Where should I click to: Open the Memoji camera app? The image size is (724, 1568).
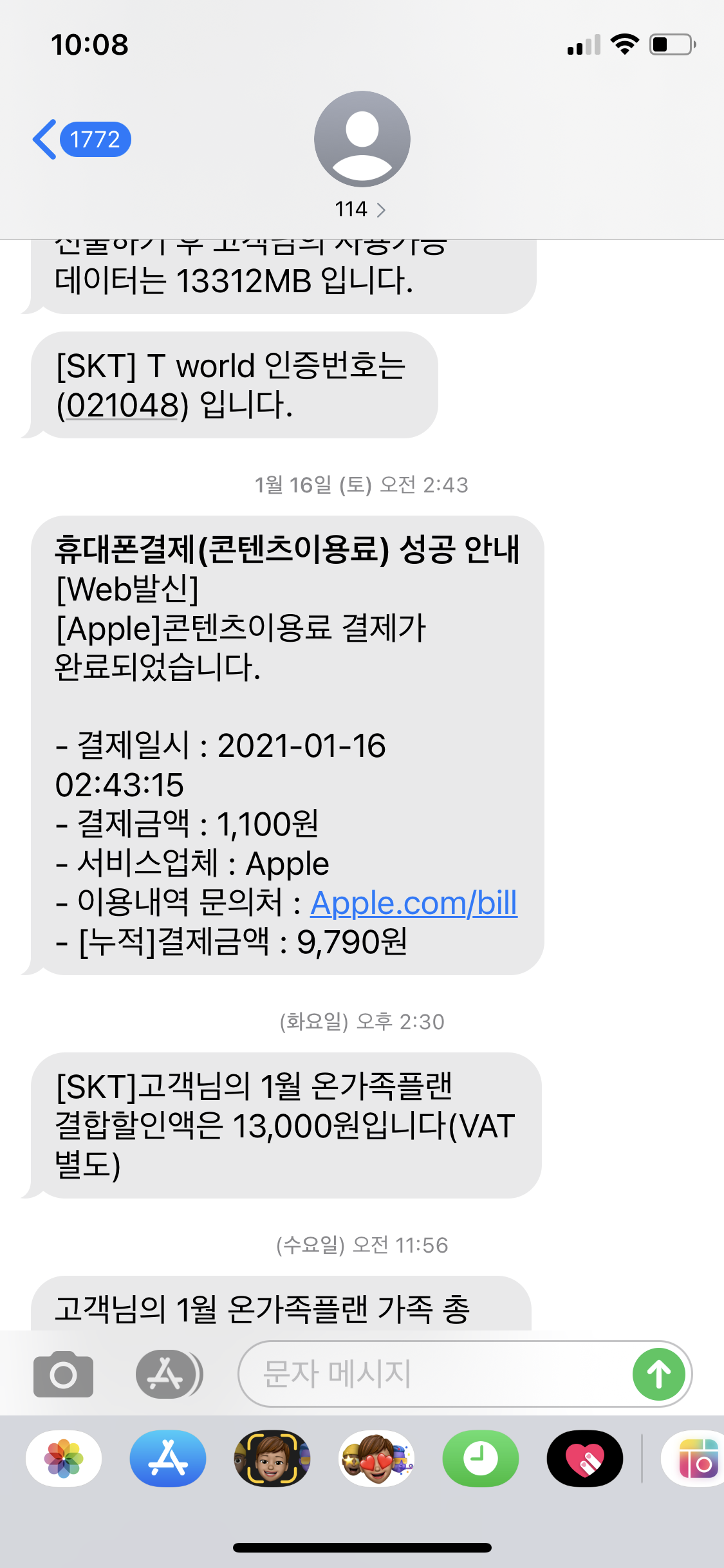[272, 1459]
